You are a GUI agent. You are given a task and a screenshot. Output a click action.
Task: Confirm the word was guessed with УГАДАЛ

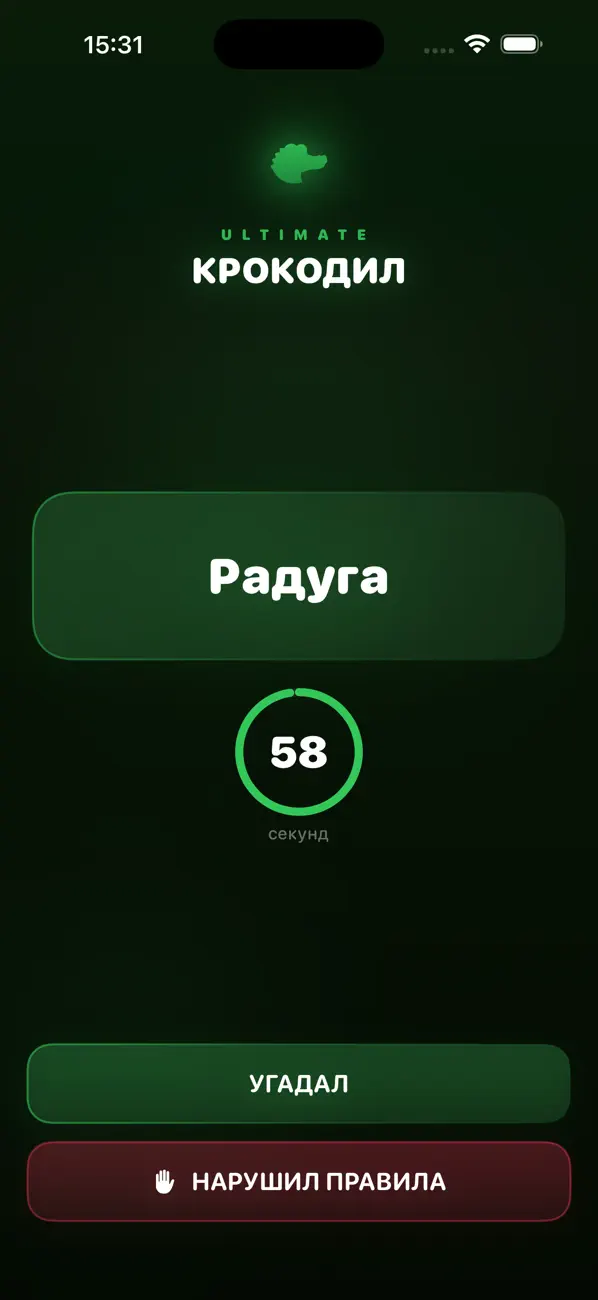click(x=299, y=1084)
